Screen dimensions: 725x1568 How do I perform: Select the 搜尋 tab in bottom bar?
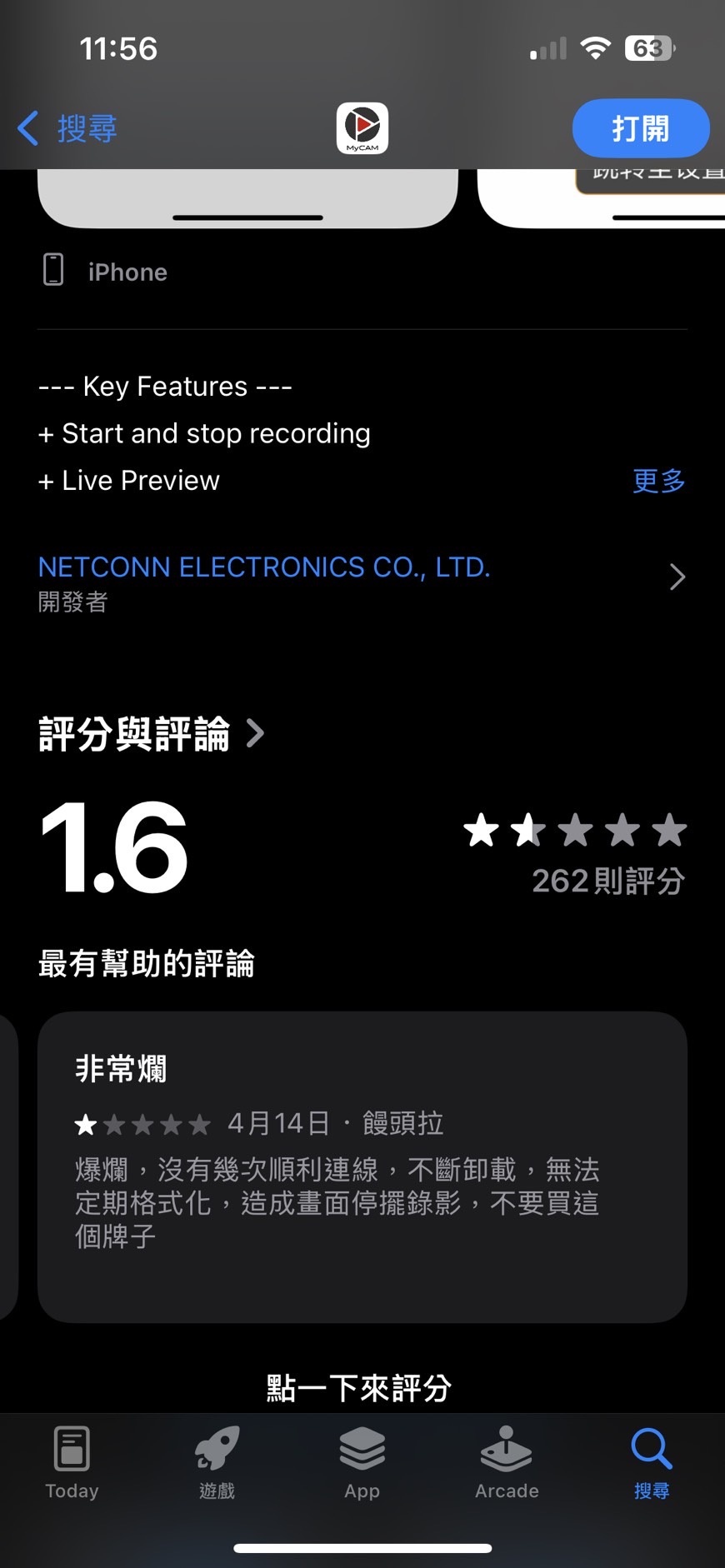coord(651,1463)
